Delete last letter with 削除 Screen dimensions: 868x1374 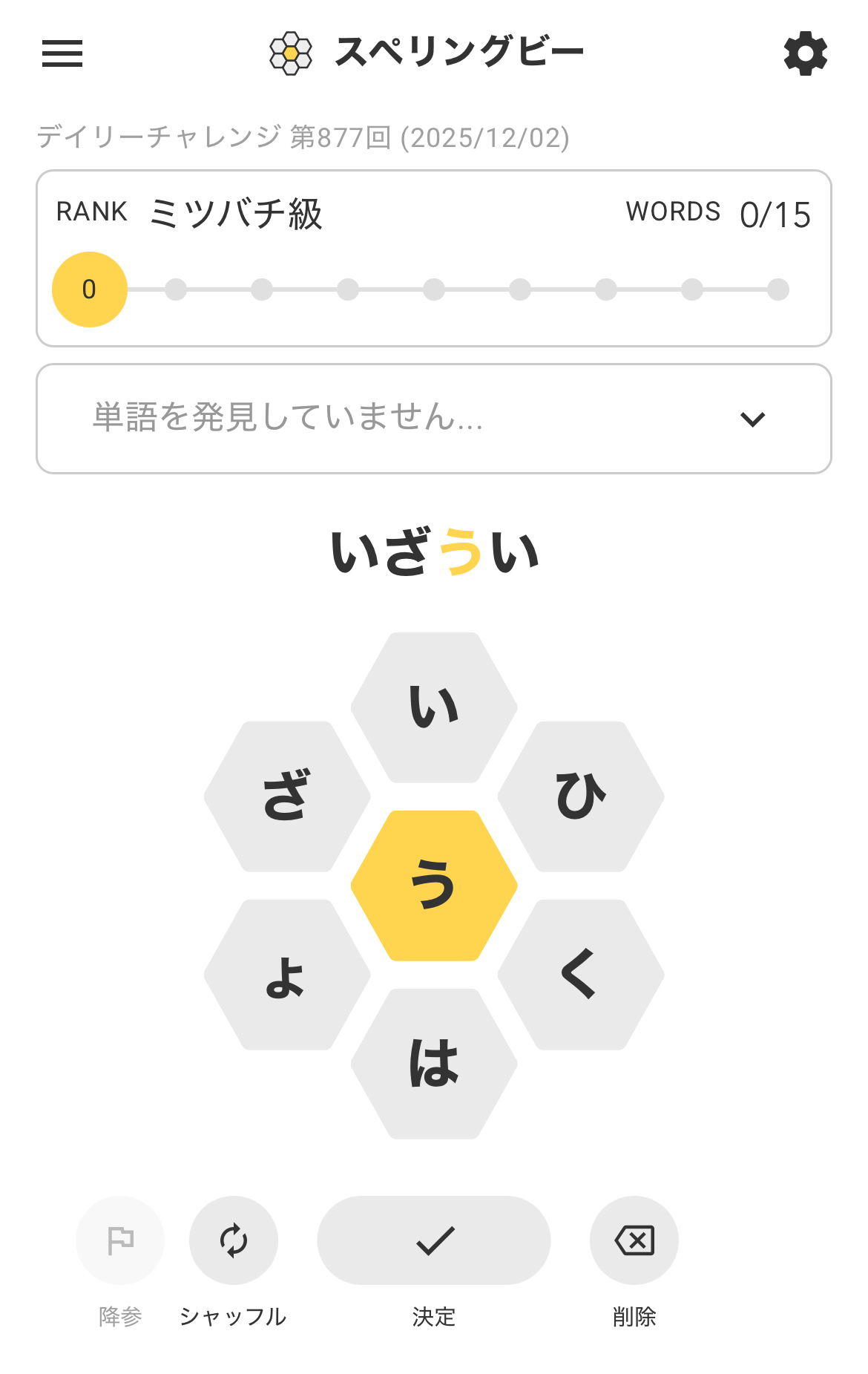(634, 1240)
